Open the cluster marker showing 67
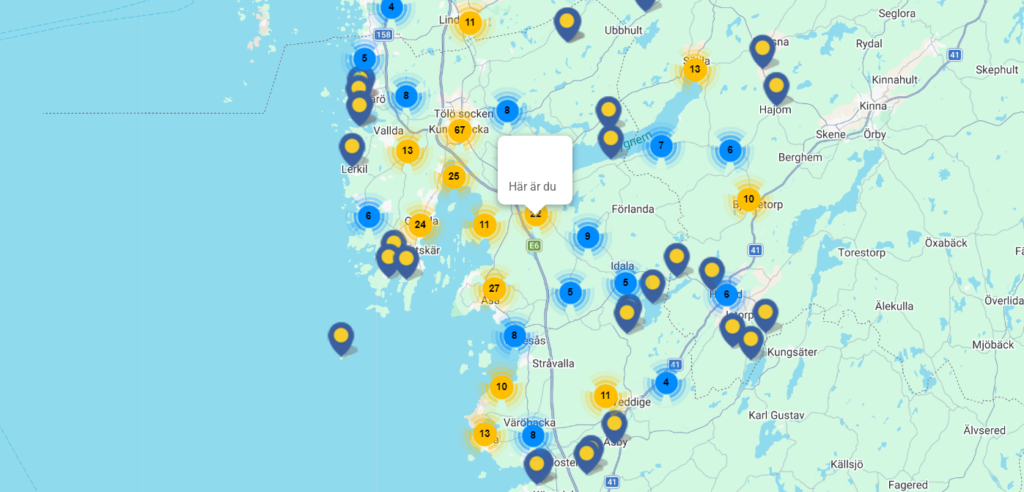Viewport: 1024px width, 492px height. pyautogui.click(x=459, y=130)
